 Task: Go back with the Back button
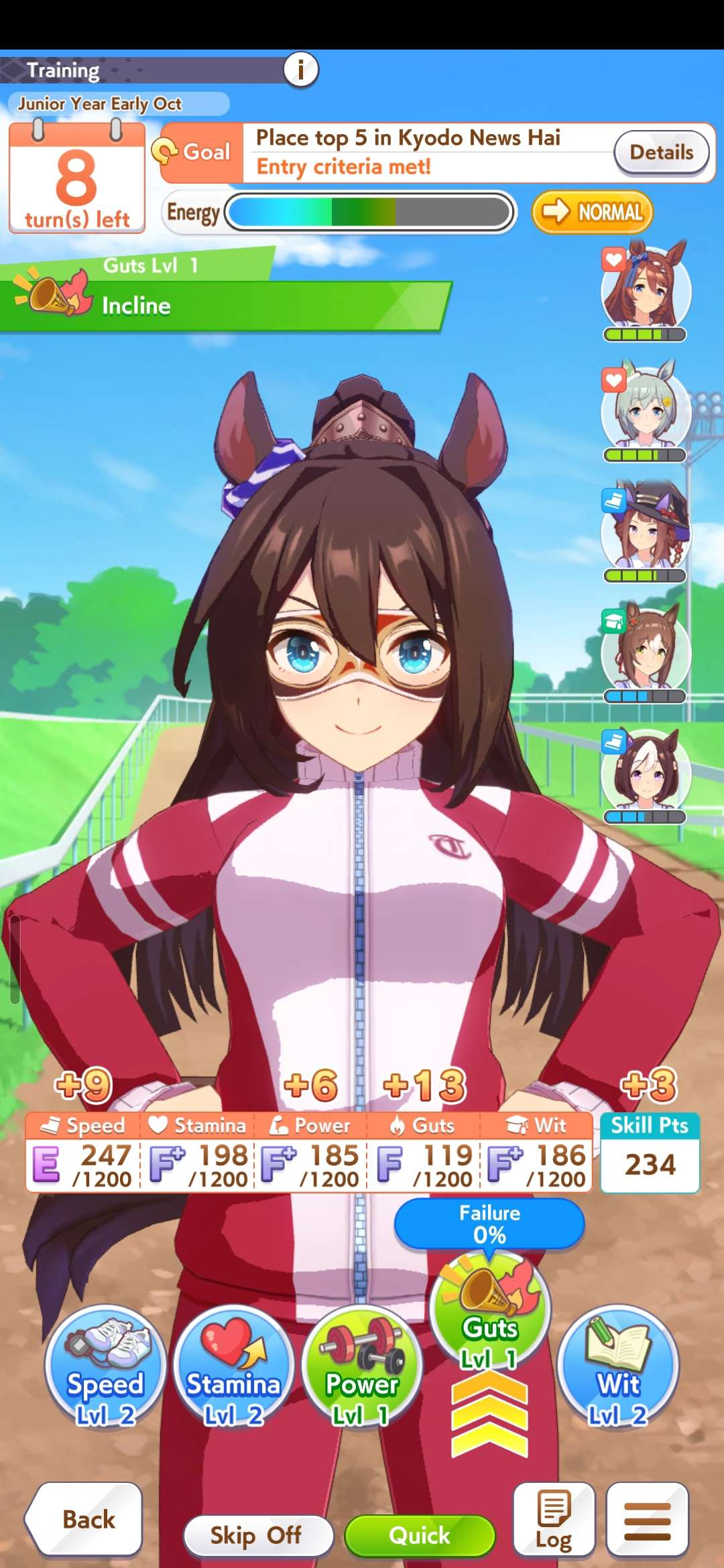tap(84, 1519)
